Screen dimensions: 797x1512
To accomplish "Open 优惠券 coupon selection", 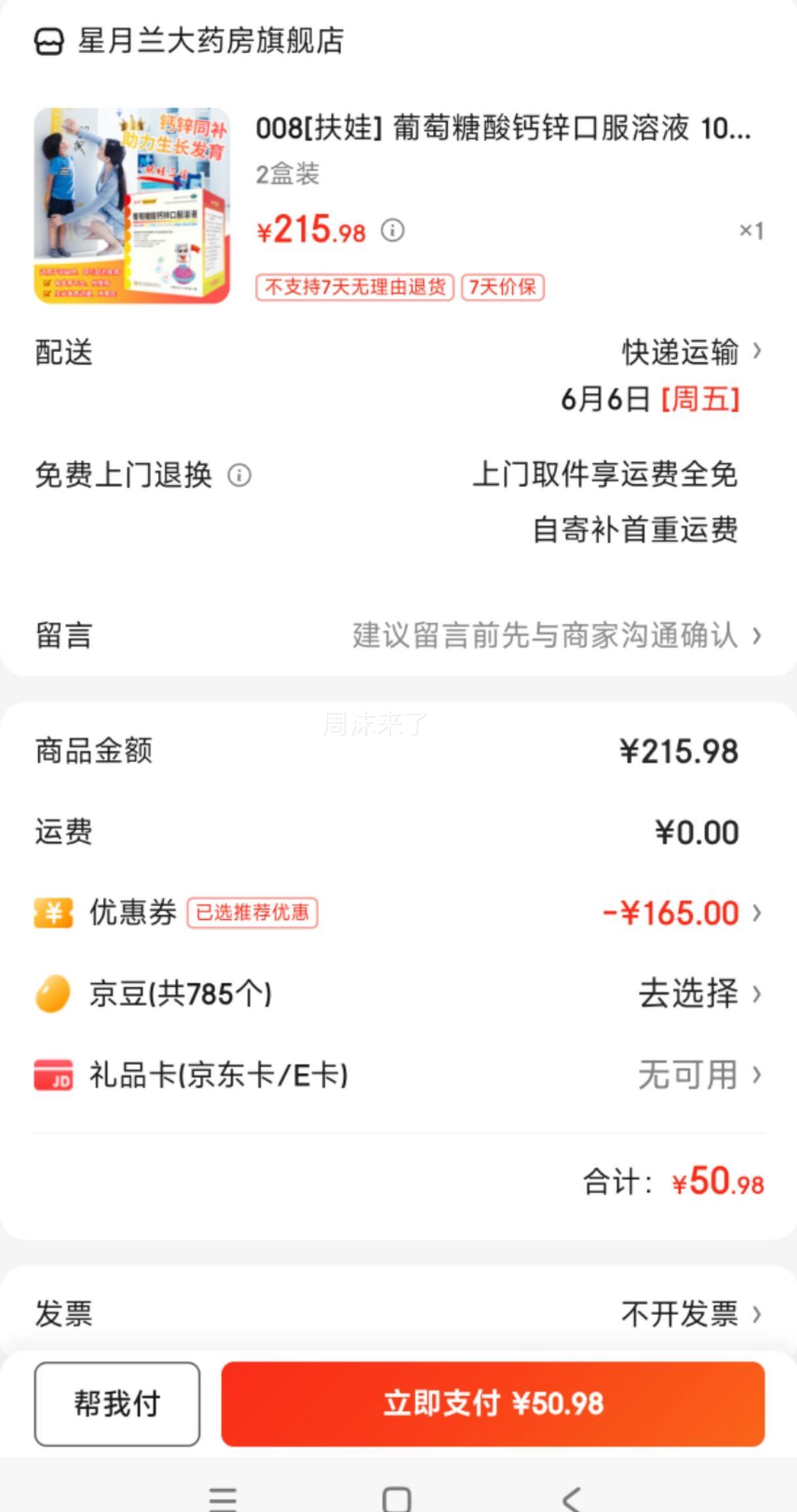I will [681, 913].
